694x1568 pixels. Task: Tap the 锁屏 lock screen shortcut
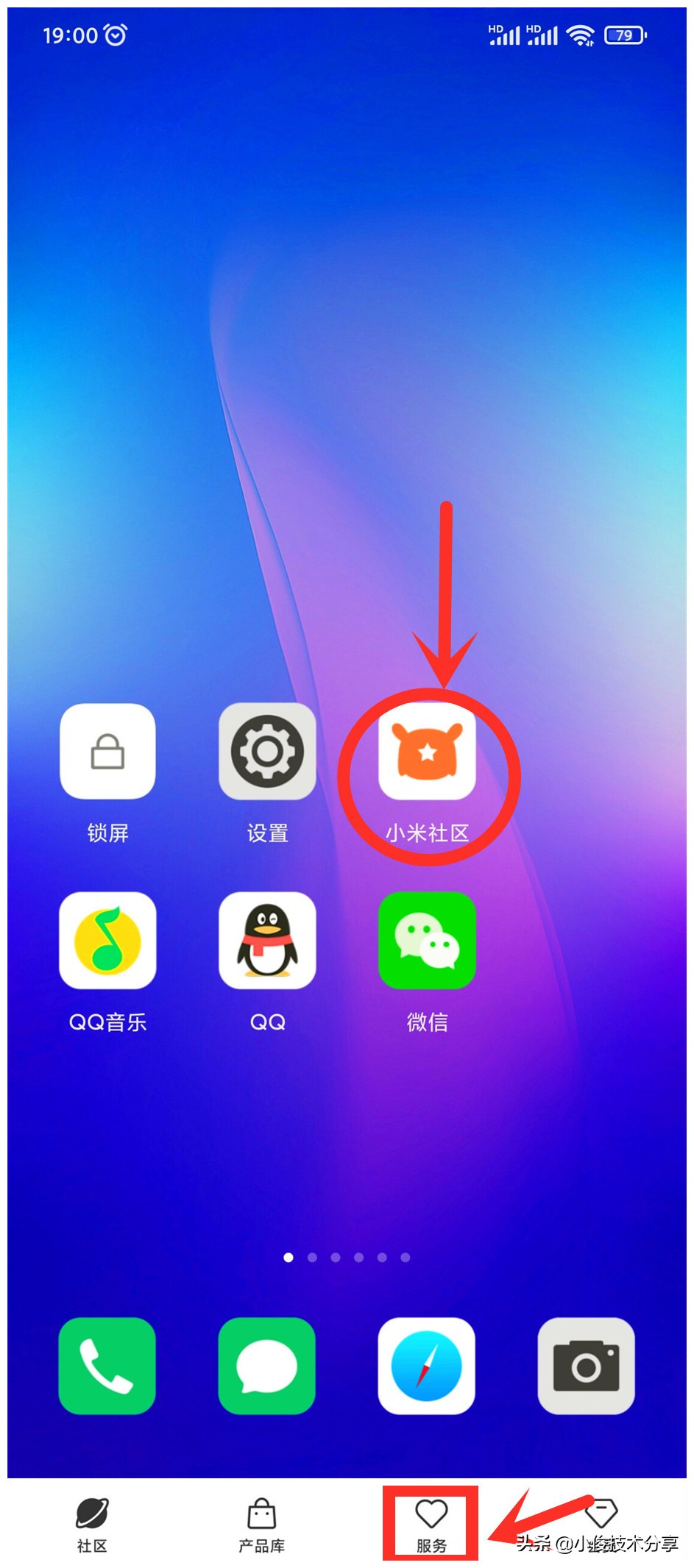(107, 752)
